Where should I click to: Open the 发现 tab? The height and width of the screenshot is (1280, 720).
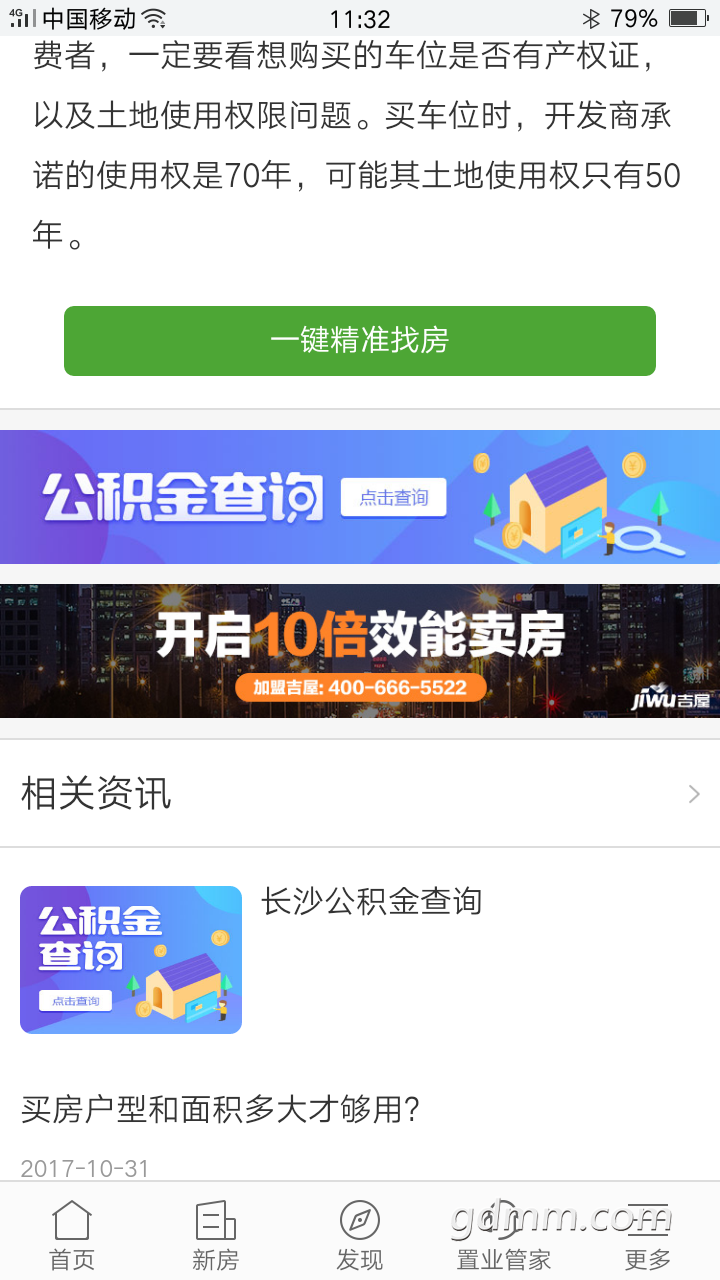360,1235
